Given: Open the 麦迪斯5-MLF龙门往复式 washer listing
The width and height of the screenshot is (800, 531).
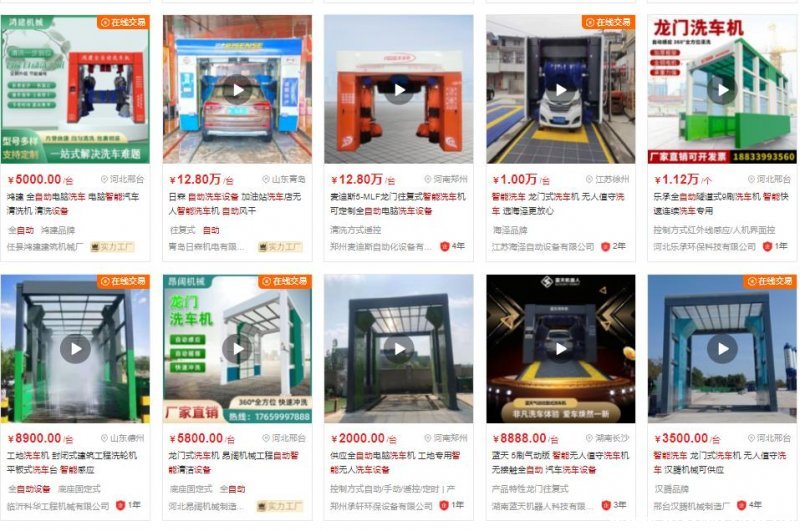Looking at the screenshot, I should (398, 204).
